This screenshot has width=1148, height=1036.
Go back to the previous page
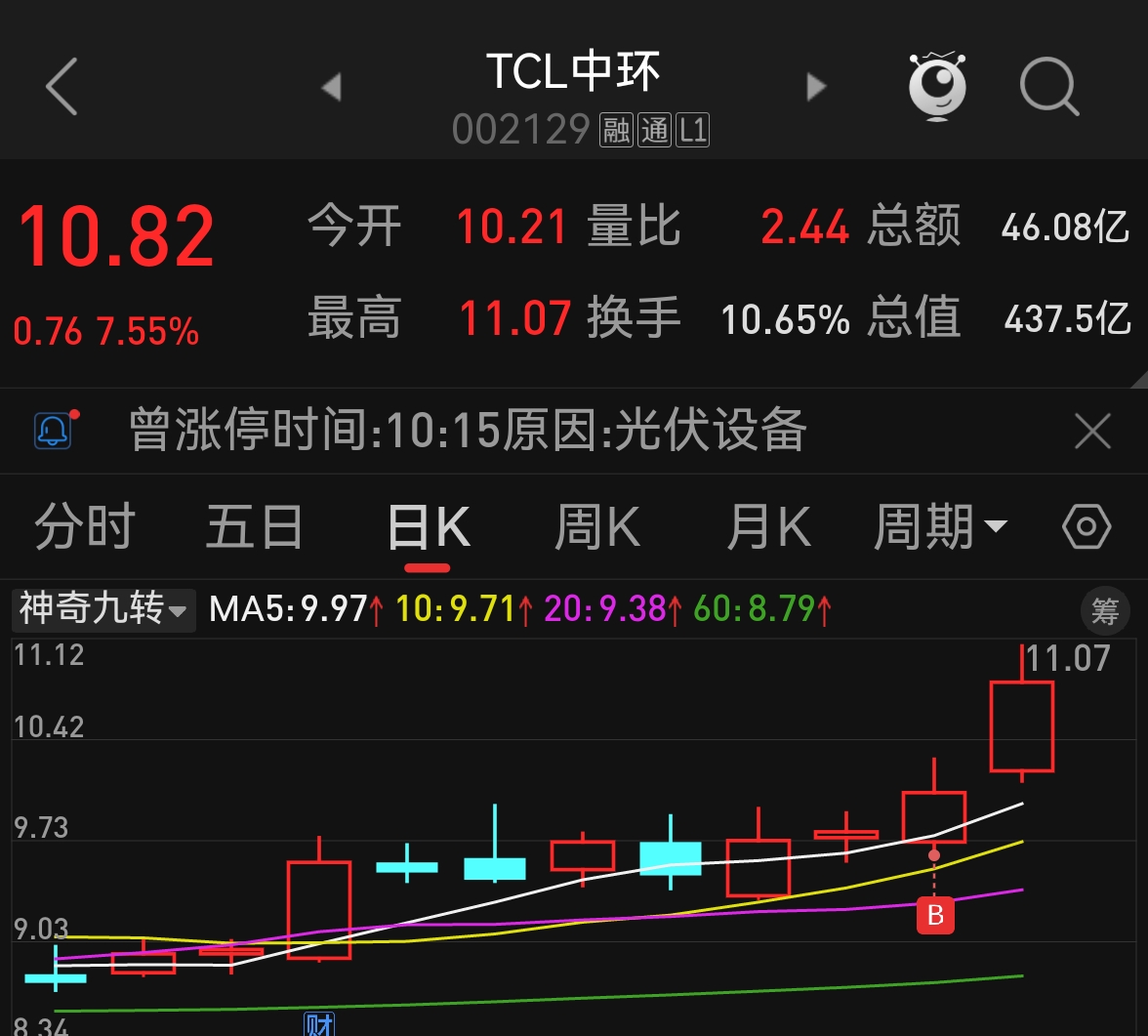(61, 87)
